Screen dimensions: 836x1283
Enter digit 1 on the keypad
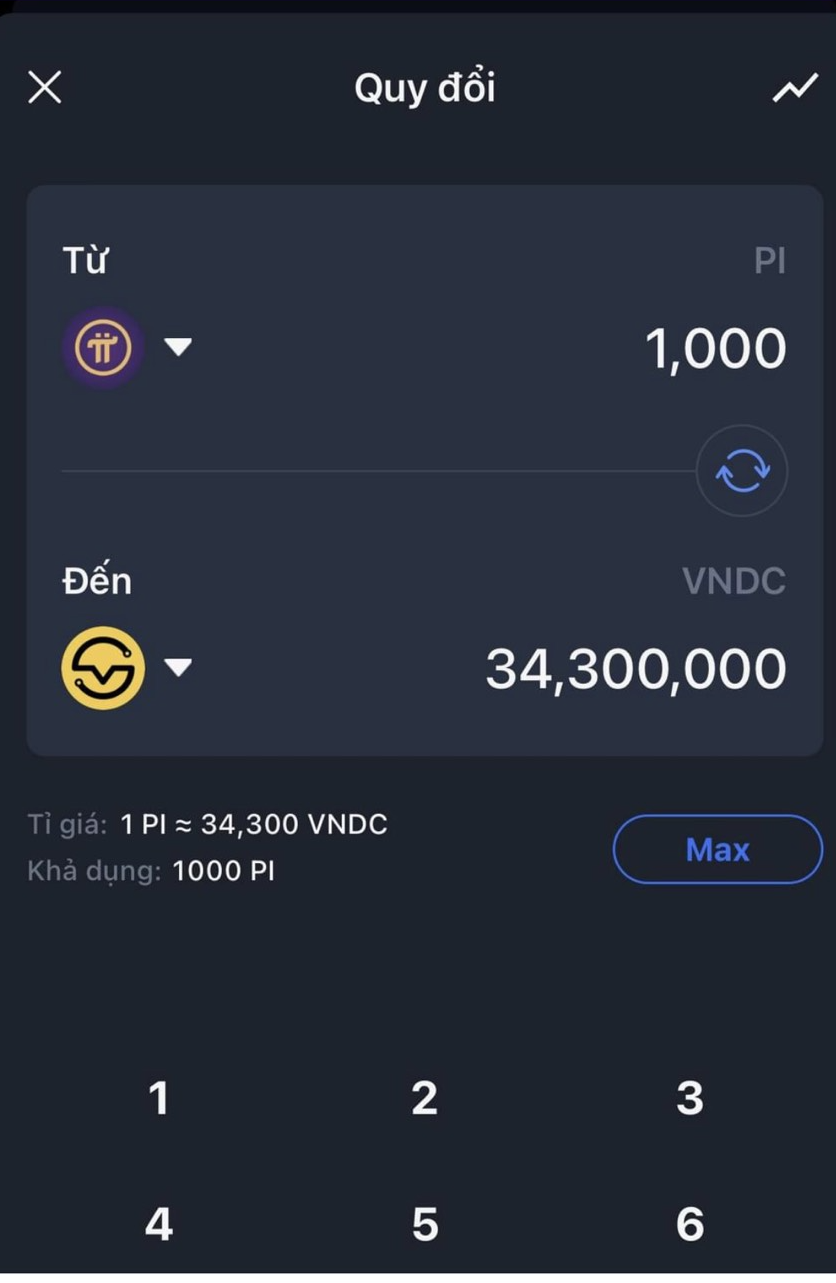pos(158,1098)
